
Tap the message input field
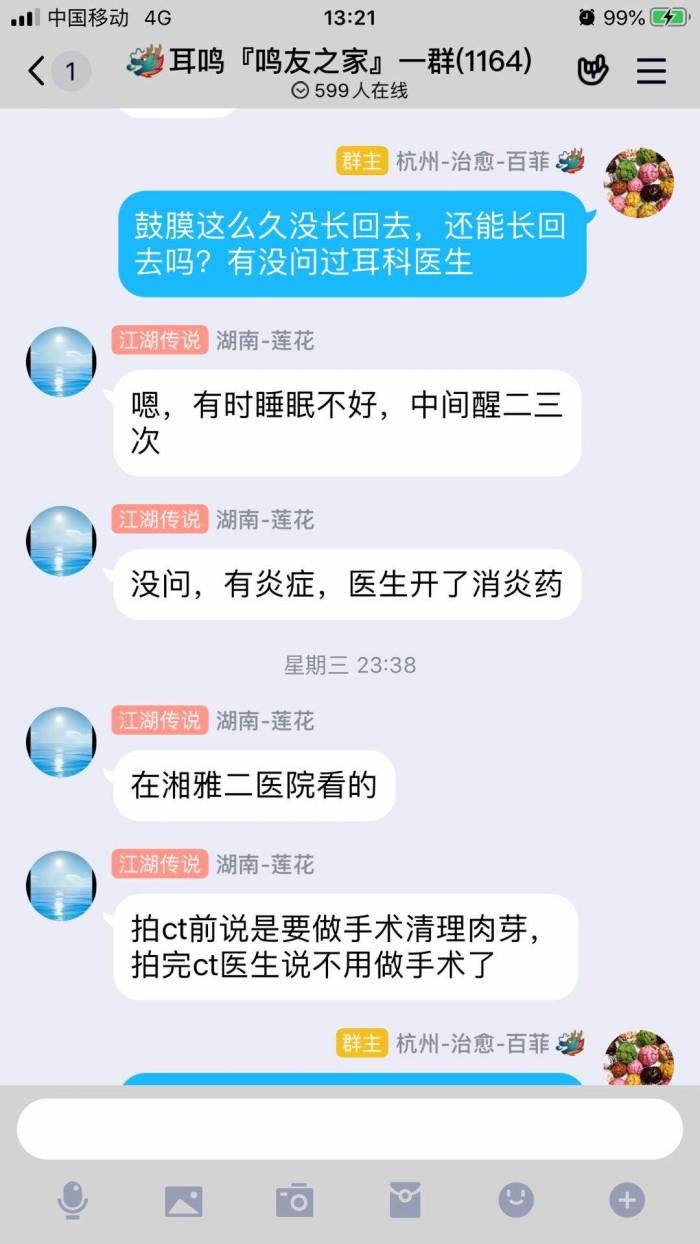pos(349,1129)
